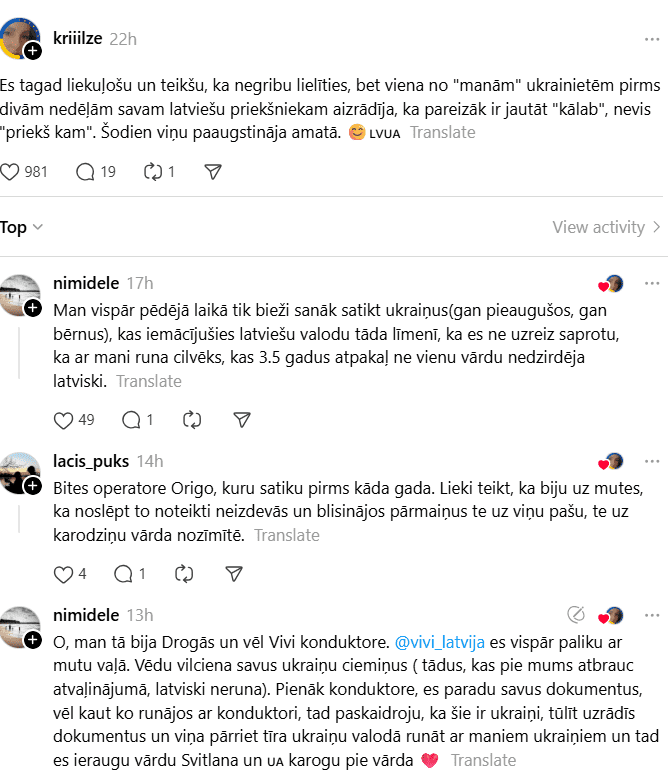Open View activity
668x781 pixels.
coord(605,227)
